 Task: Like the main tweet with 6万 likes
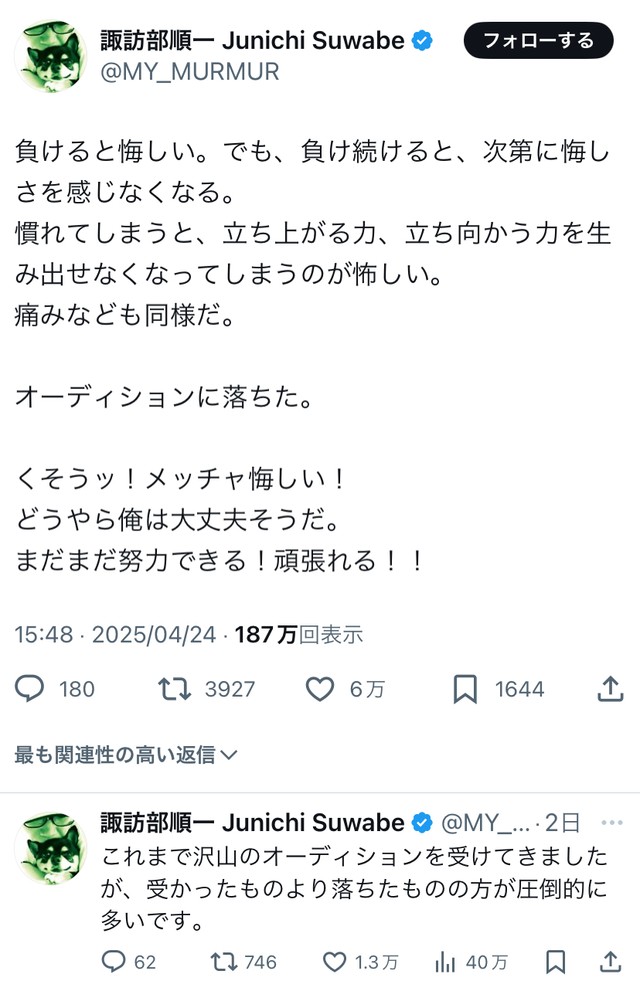(x=319, y=688)
